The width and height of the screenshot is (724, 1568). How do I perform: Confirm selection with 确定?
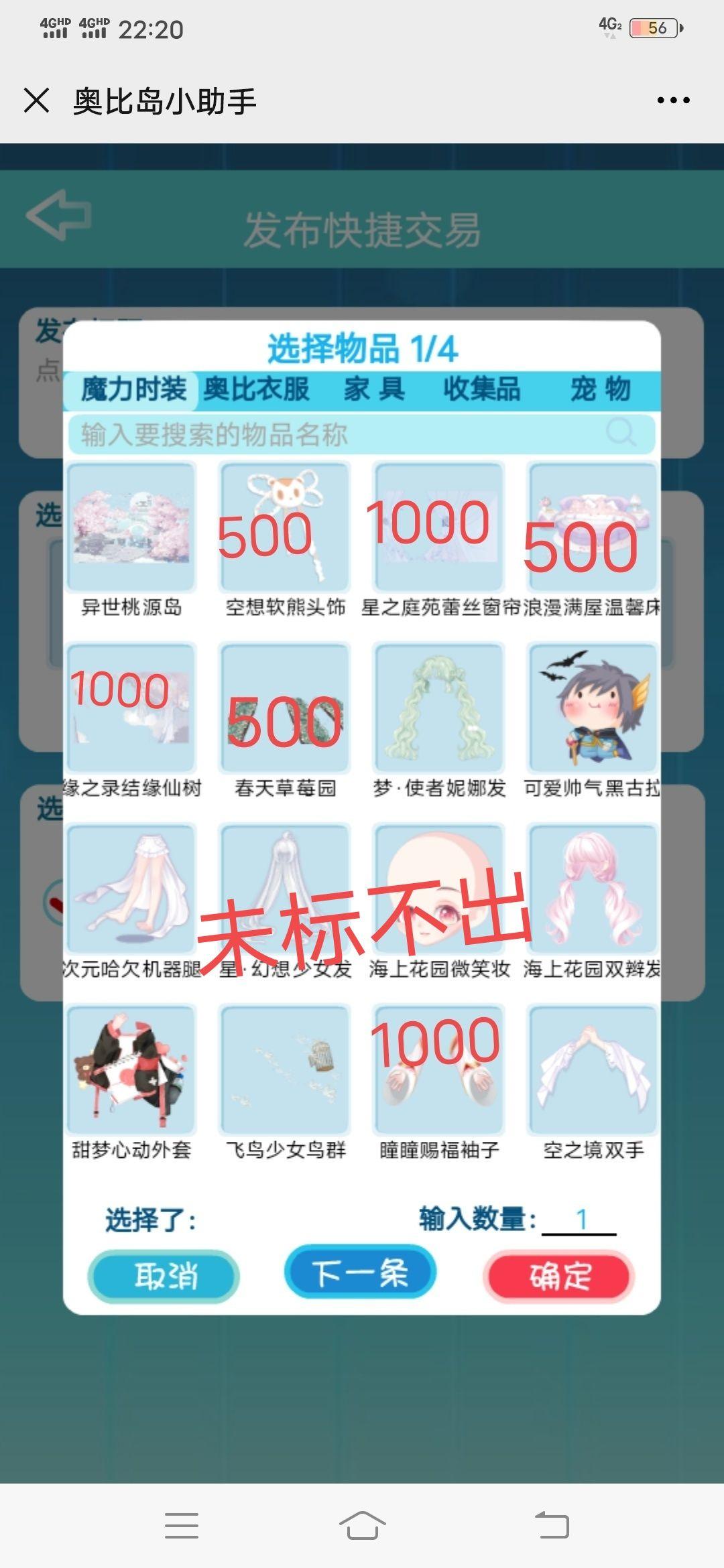(x=559, y=1276)
